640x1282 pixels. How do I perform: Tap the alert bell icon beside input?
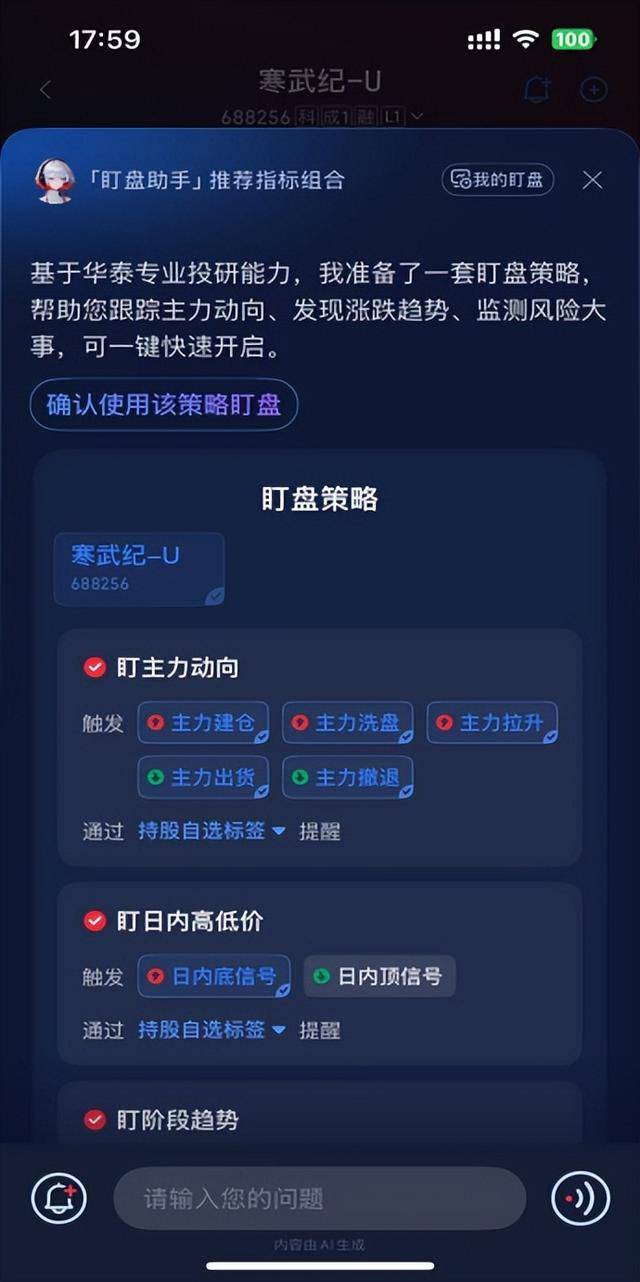tap(59, 1197)
